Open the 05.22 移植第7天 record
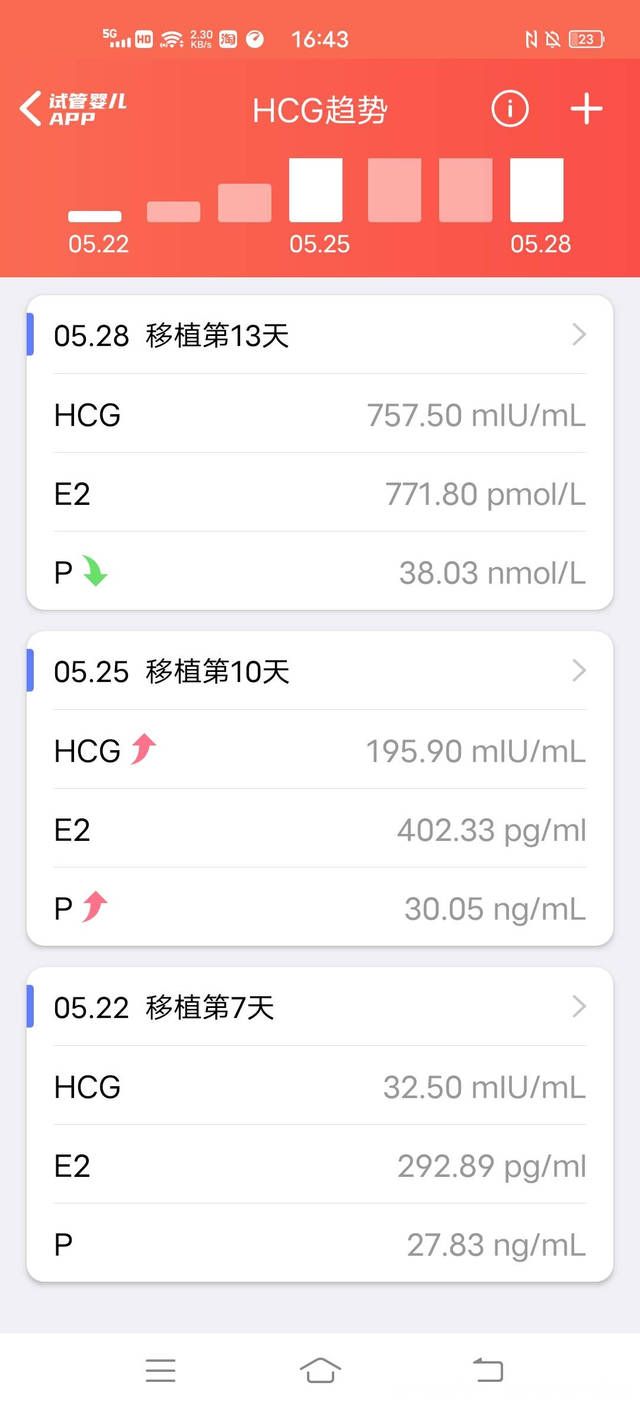Viewport: 640px width, 1408px height. (320, 1007)
